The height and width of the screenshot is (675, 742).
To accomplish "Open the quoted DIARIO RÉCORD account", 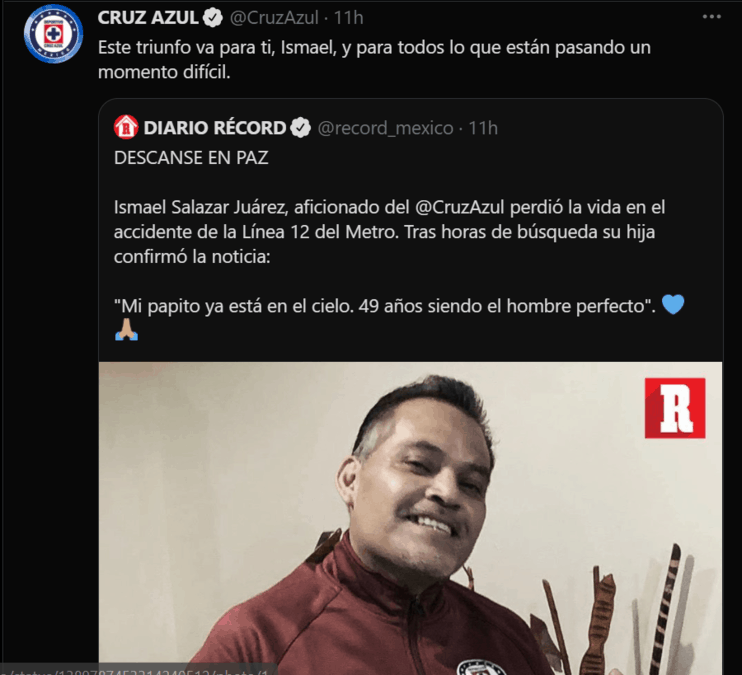I will [x=214, y=128].
